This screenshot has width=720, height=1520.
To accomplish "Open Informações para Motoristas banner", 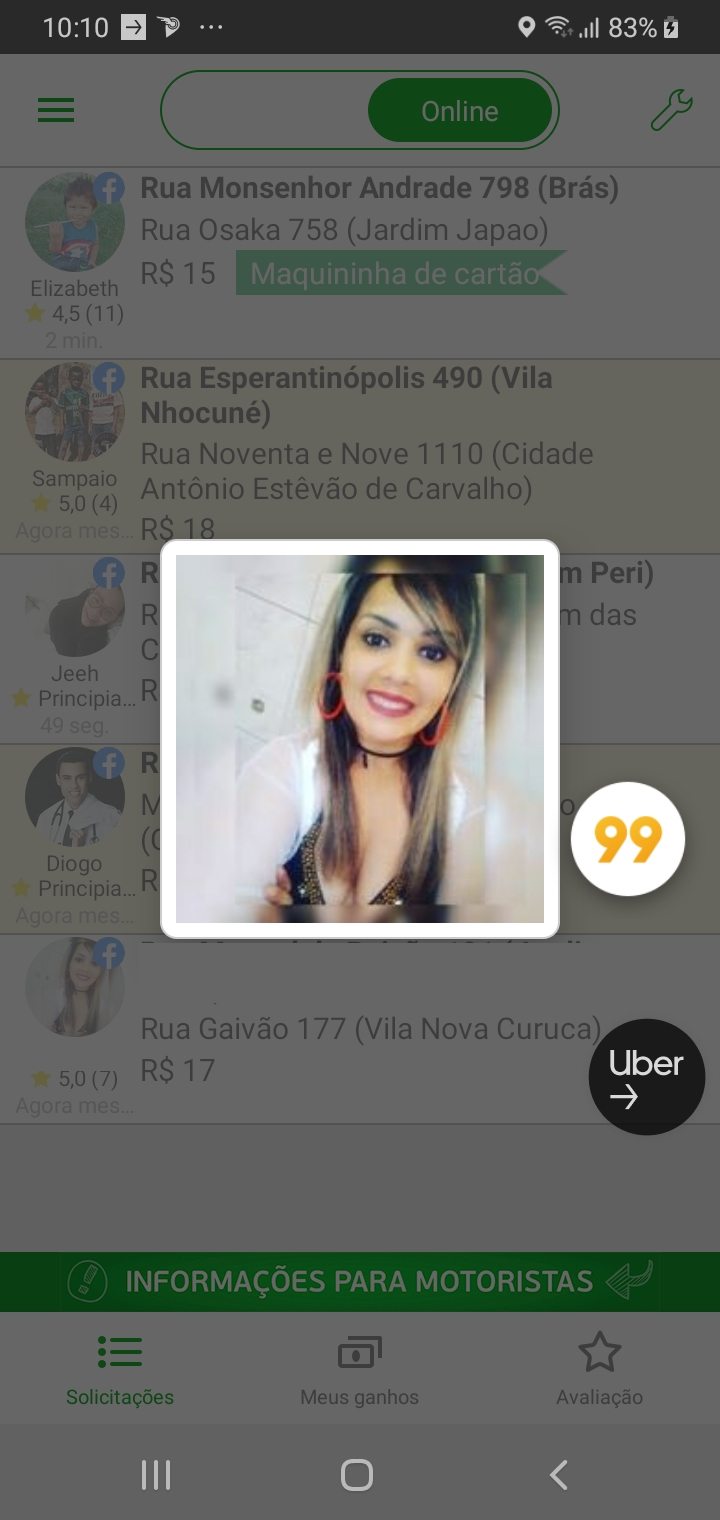I will pos(360,1281).
